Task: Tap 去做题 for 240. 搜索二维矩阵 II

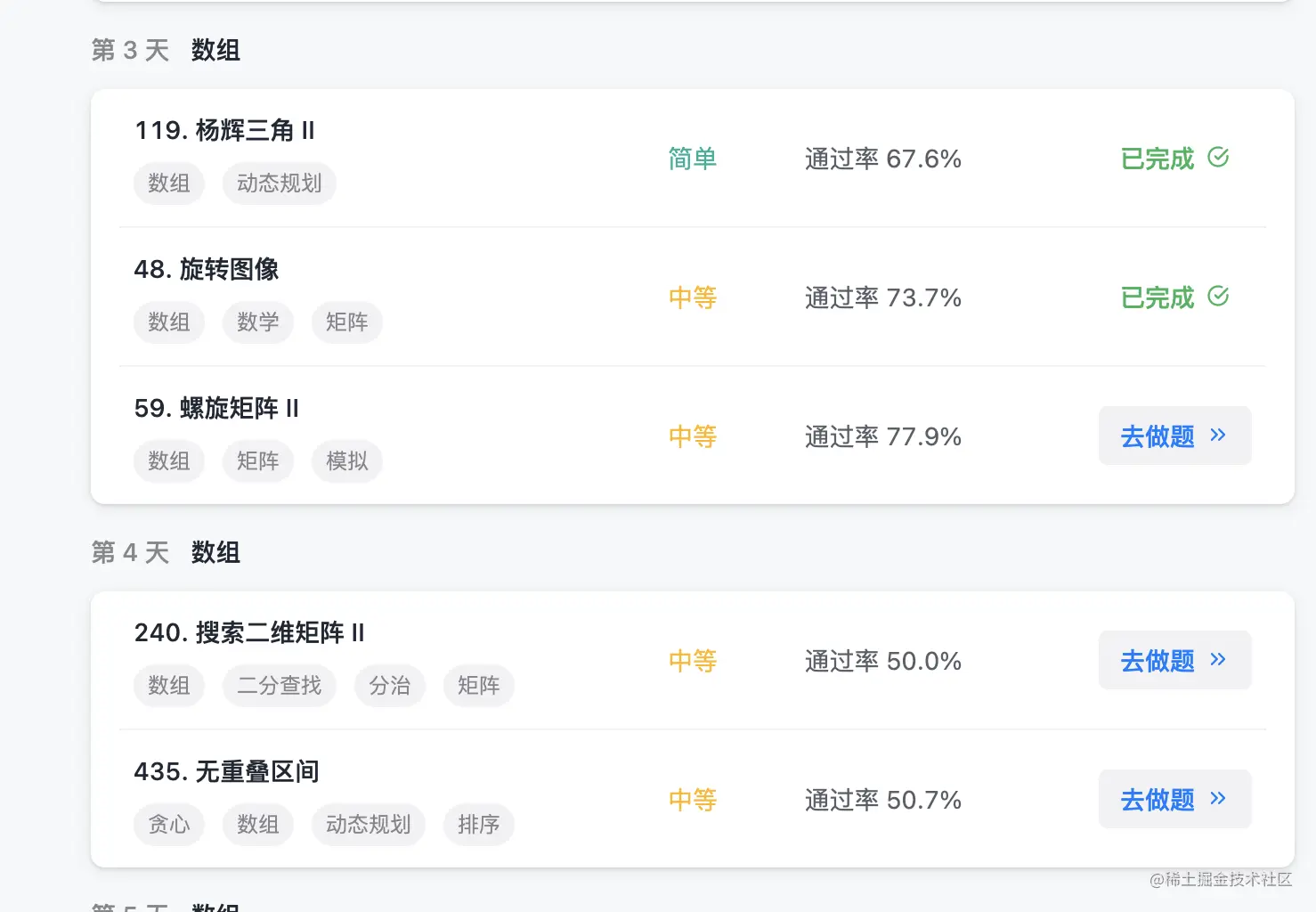Action: (1174, 660)
